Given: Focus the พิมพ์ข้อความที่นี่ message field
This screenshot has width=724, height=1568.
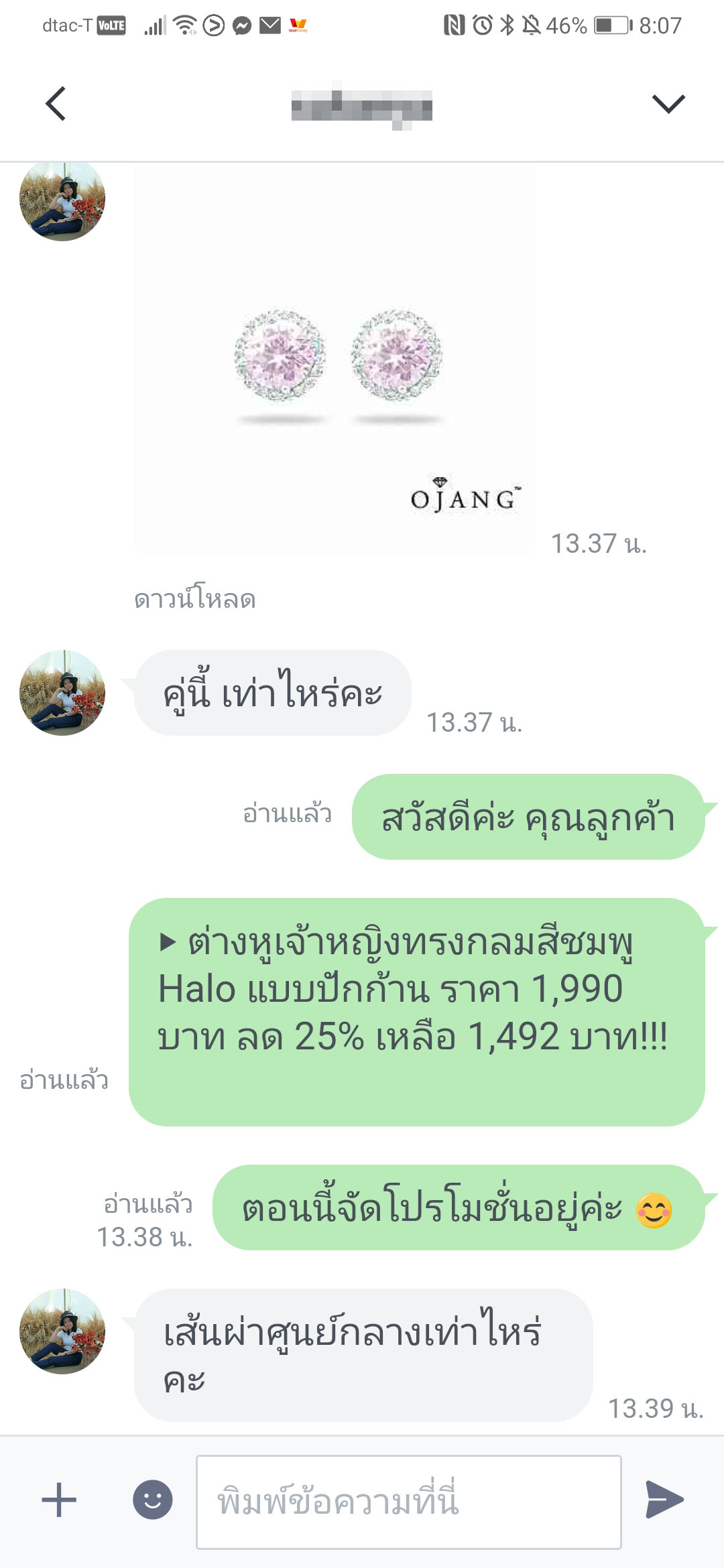Looking at the screenshot, I should 409,1502.
